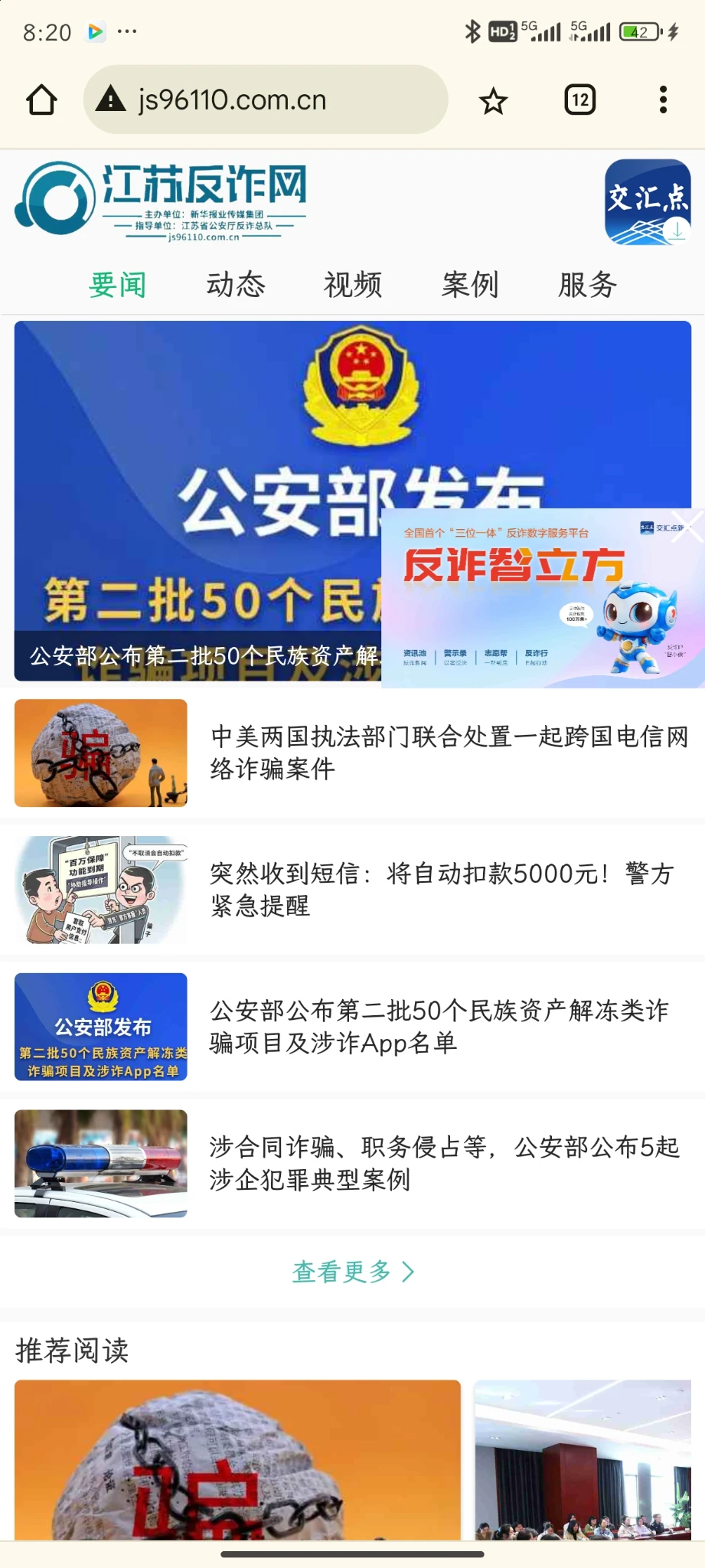Open the tab switcher showing 12 tabs

579,100
